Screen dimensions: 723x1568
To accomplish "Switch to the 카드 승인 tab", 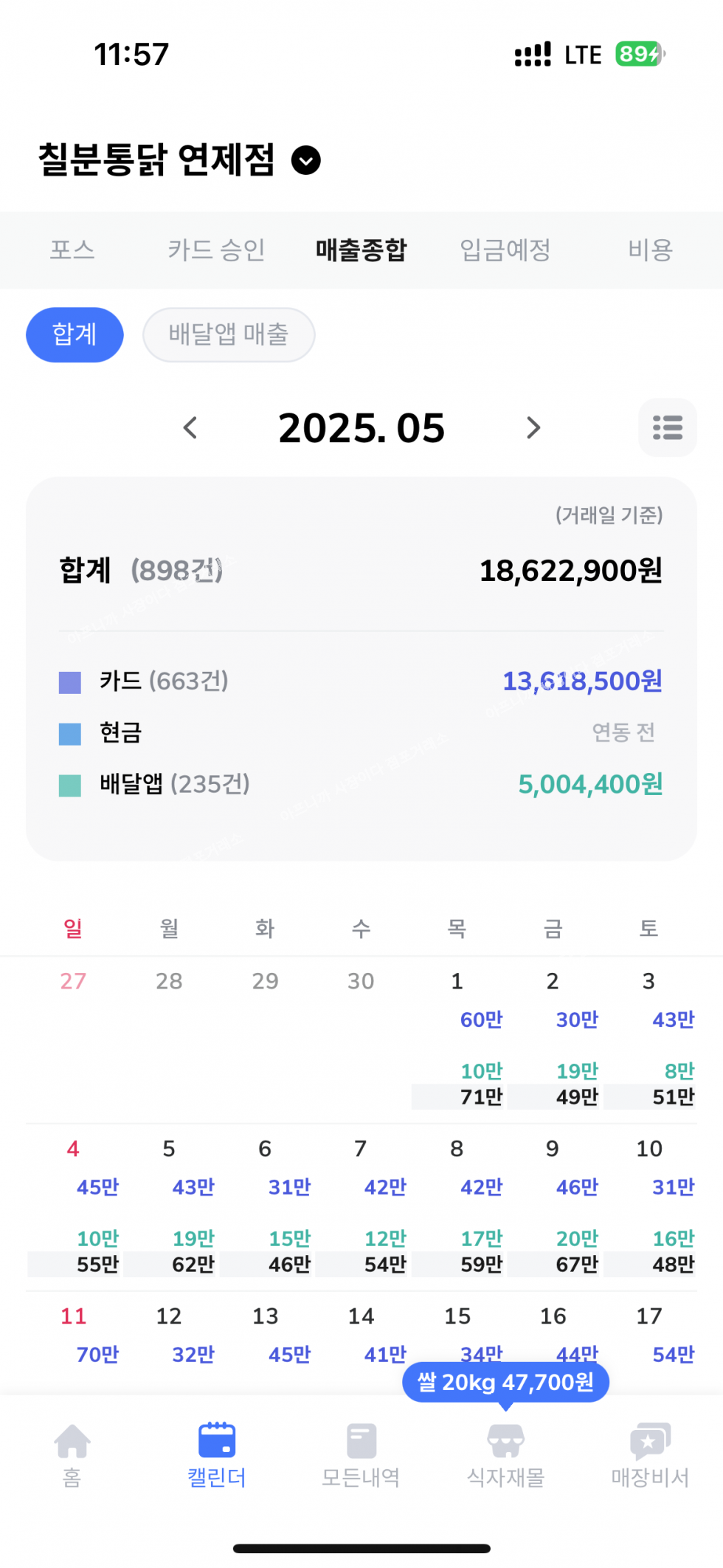I will [216, 250].
